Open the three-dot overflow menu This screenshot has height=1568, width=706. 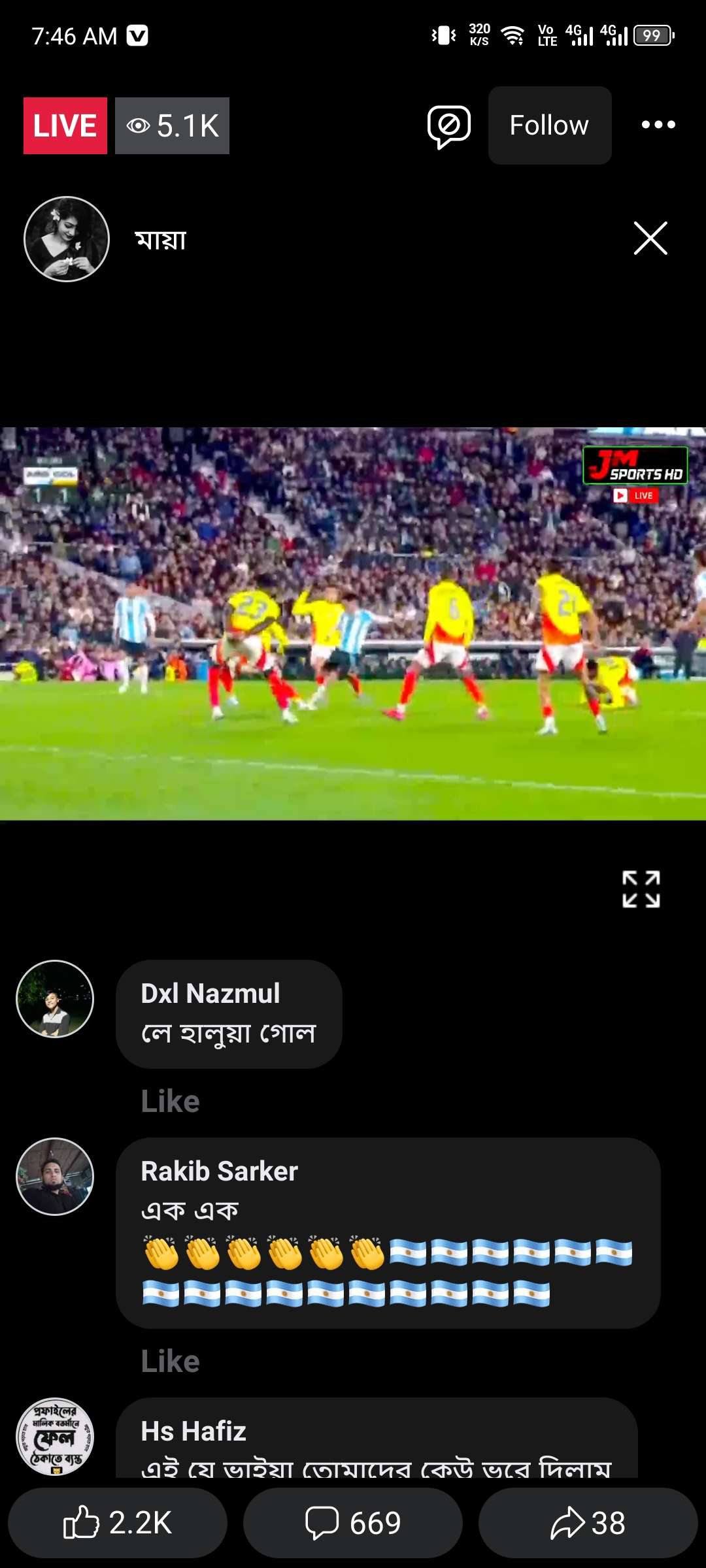click(x=658, y=125)
